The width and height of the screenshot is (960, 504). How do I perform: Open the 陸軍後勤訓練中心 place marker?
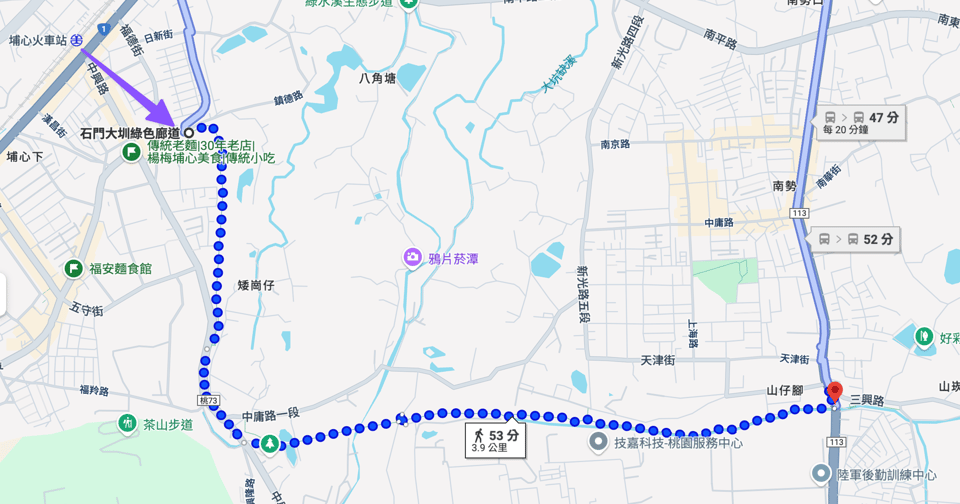coord(820,475)
